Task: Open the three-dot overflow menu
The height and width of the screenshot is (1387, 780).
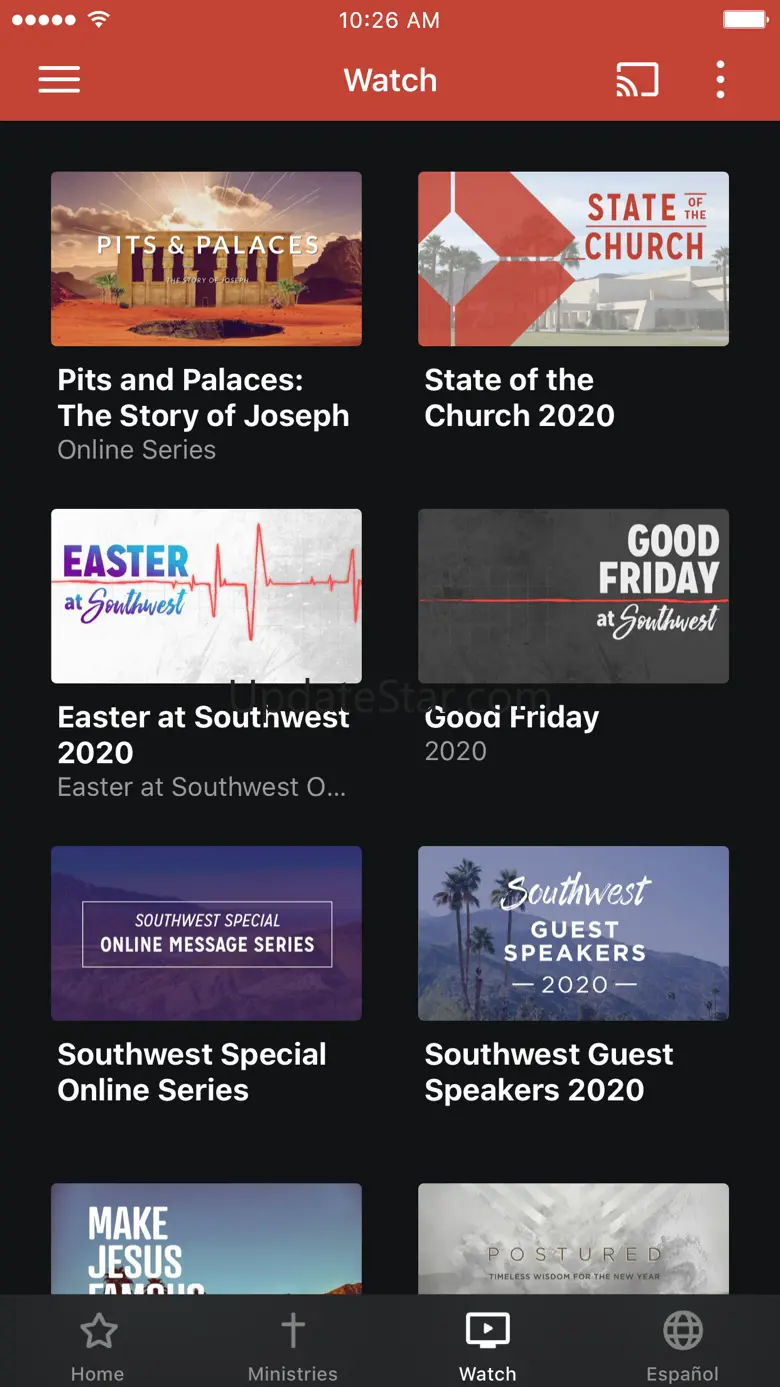Action: [720, 80]
